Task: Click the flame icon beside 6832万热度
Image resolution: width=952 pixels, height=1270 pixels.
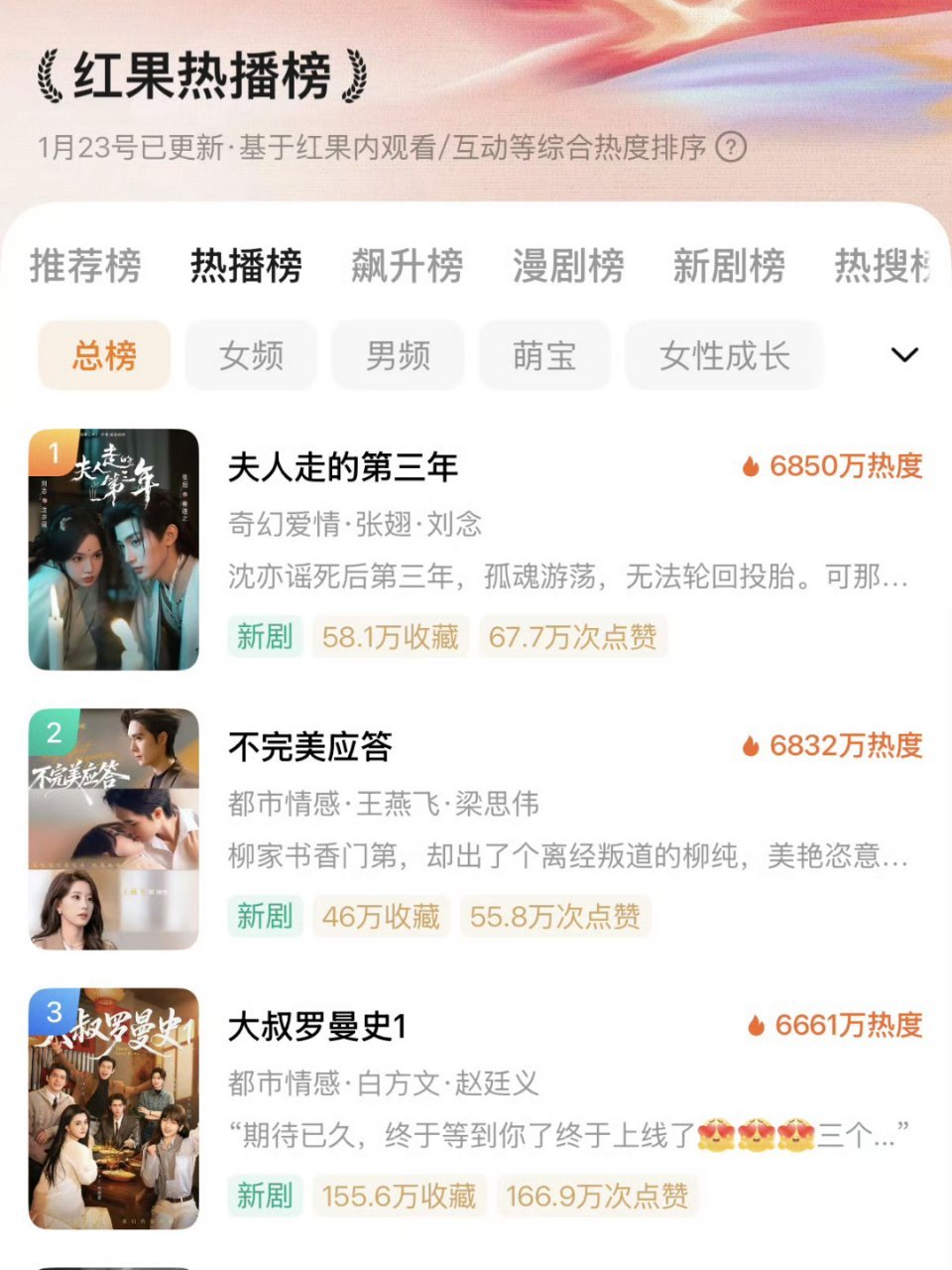Action: pyautogui.click(x=753, y=745)
